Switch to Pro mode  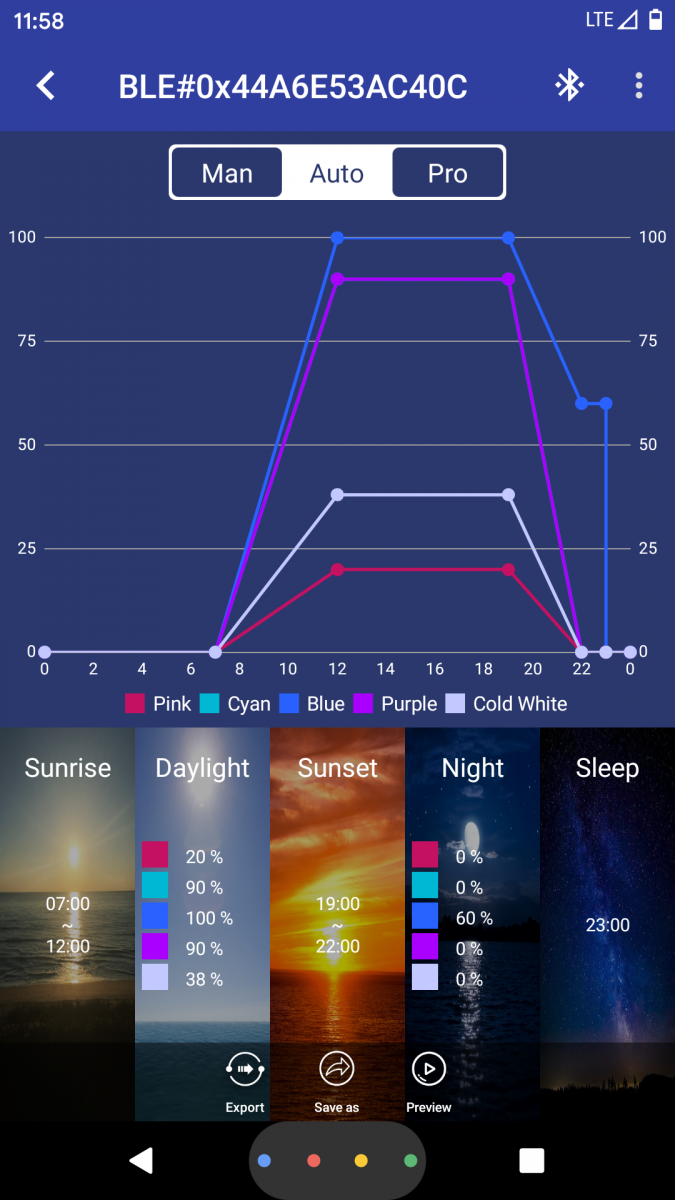pos(447,173)
